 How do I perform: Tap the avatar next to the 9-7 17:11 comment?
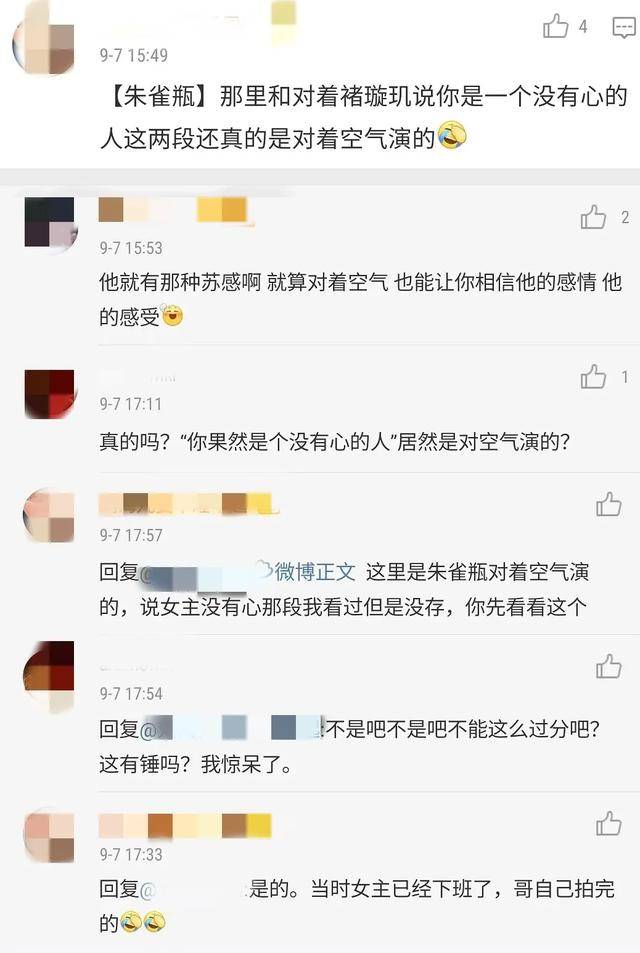(49, 393)
